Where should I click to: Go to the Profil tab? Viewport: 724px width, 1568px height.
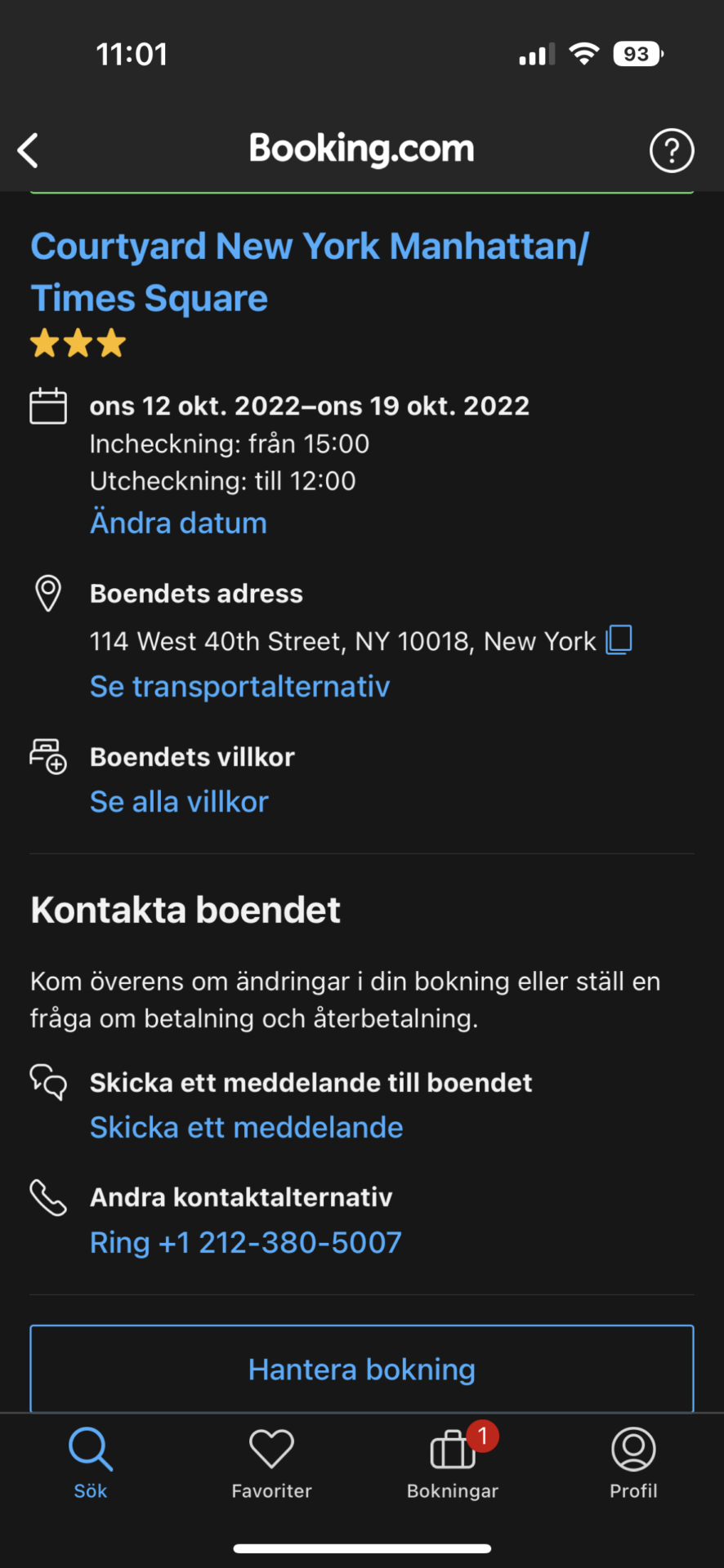(x=633, y=1463)
